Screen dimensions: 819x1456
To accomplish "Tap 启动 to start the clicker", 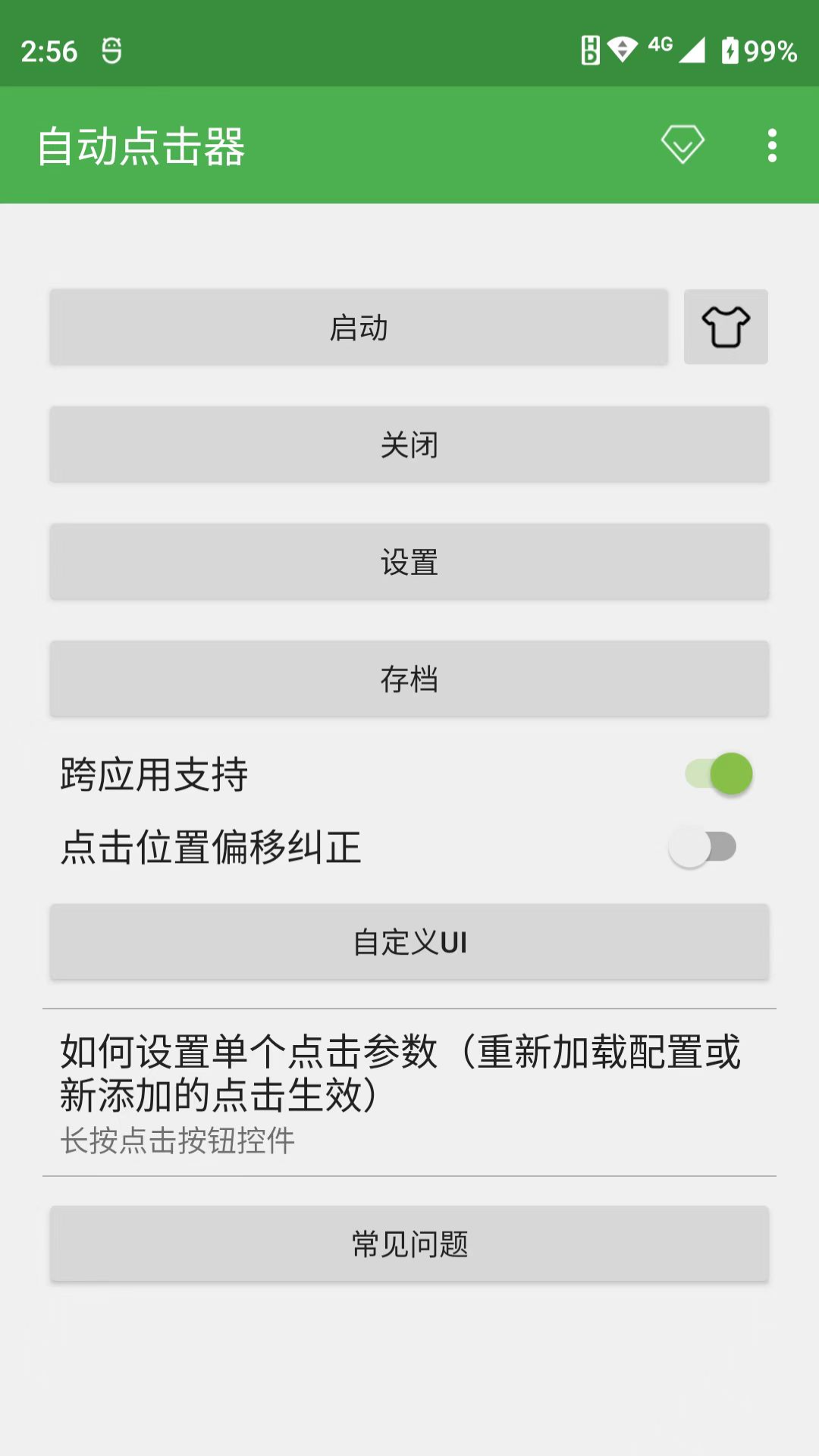I will 360,328.
